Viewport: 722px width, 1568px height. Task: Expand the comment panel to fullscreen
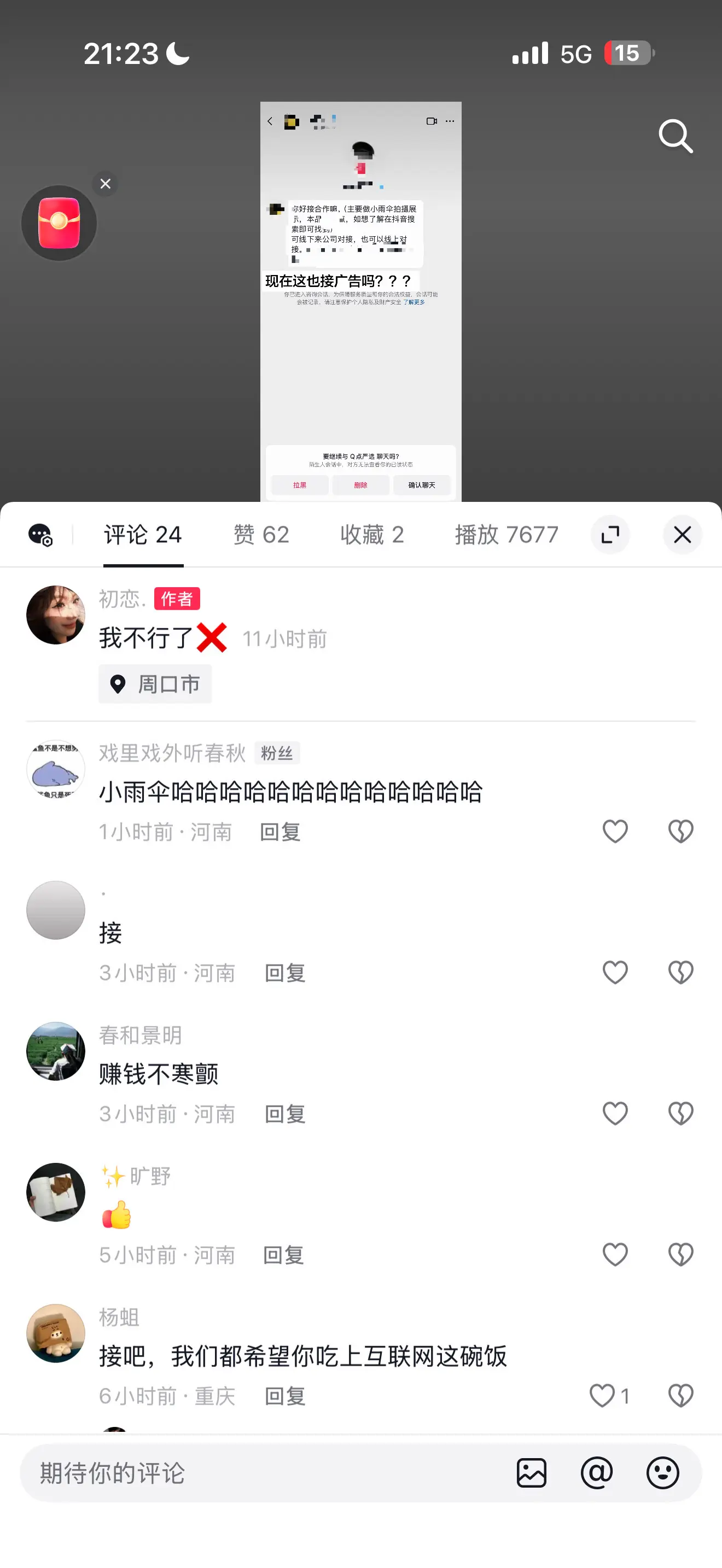point(610,535)
